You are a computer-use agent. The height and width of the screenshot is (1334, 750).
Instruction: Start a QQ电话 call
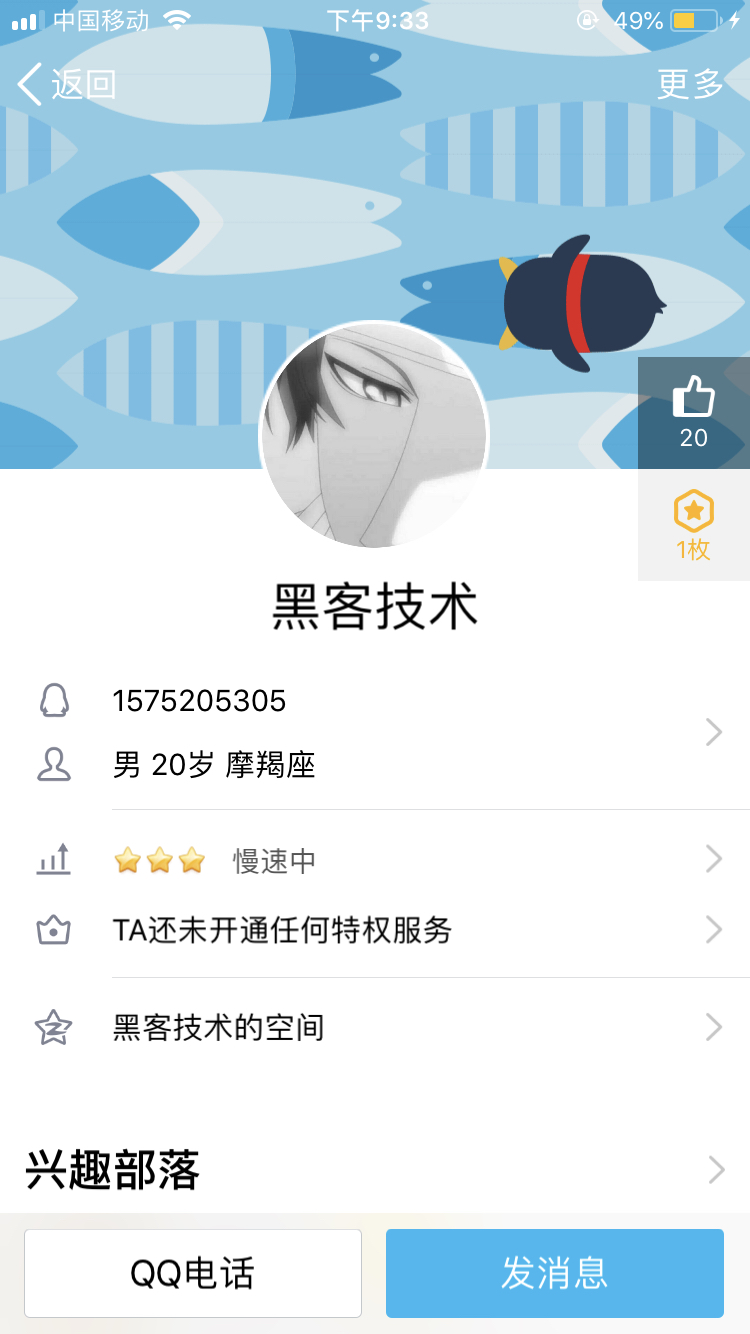click(x=193, y=1273)
